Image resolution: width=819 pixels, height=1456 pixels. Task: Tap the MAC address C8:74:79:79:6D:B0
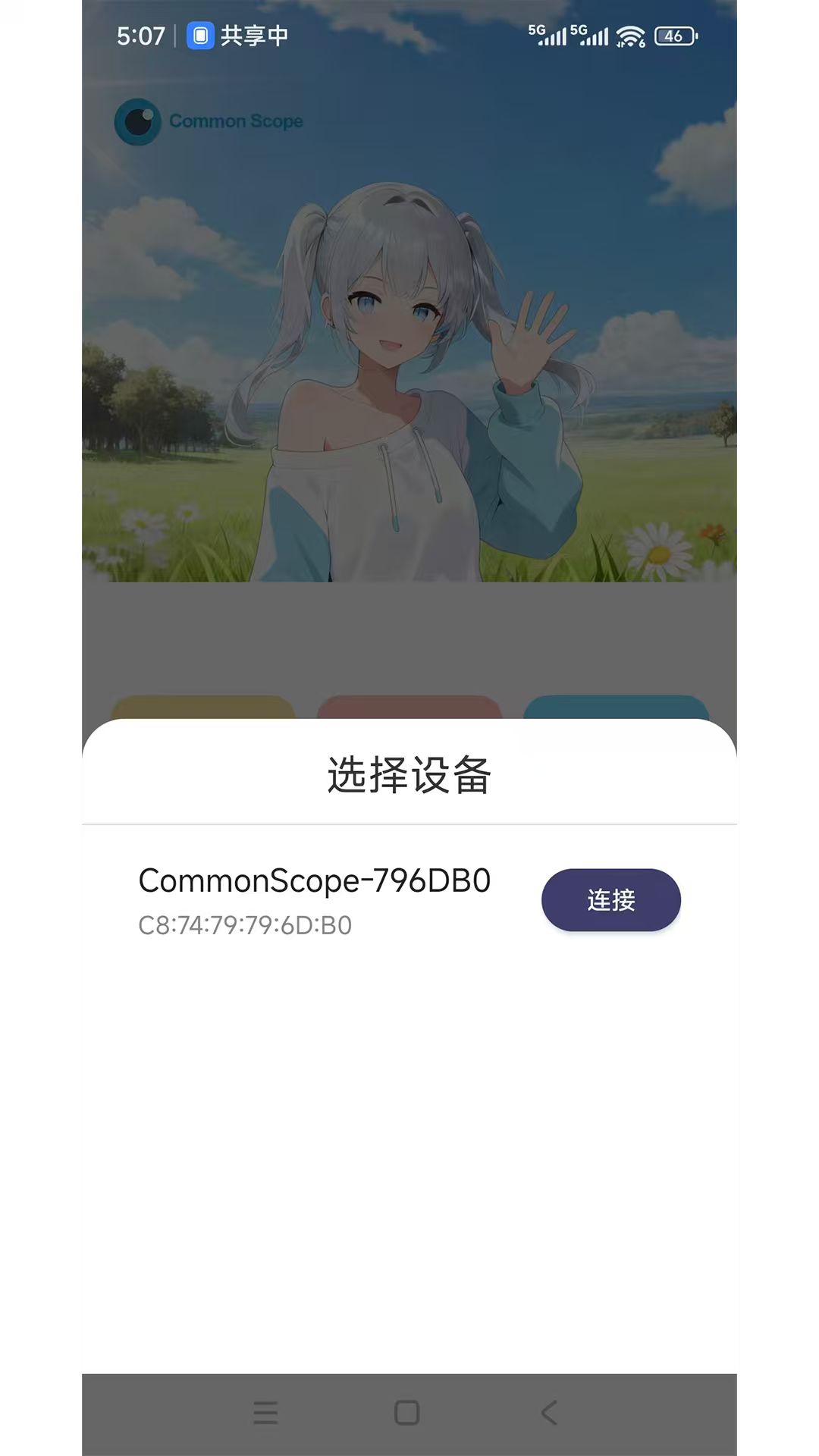pyautogui.click(x=244, y=927)
